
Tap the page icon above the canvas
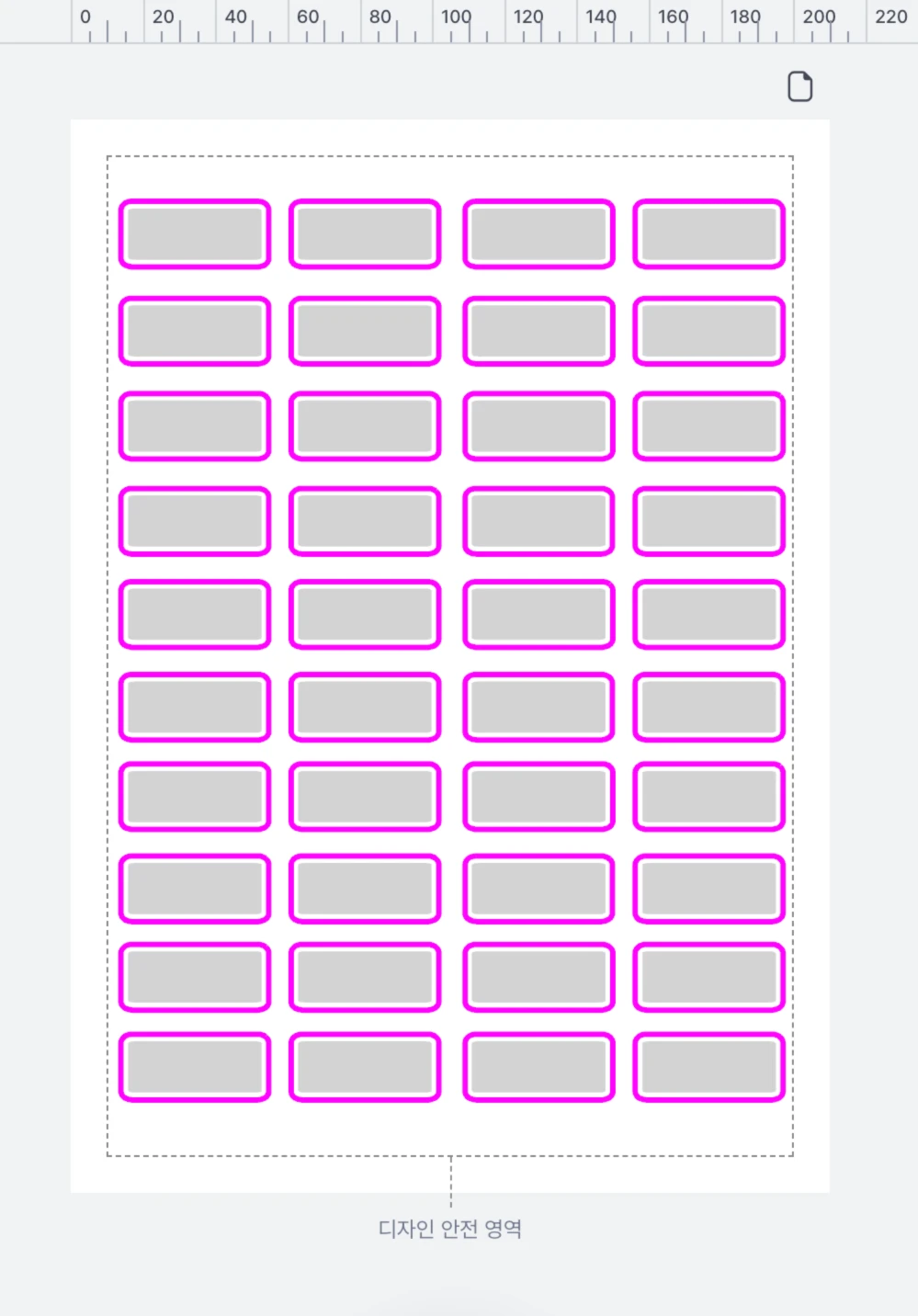[800, 86]
